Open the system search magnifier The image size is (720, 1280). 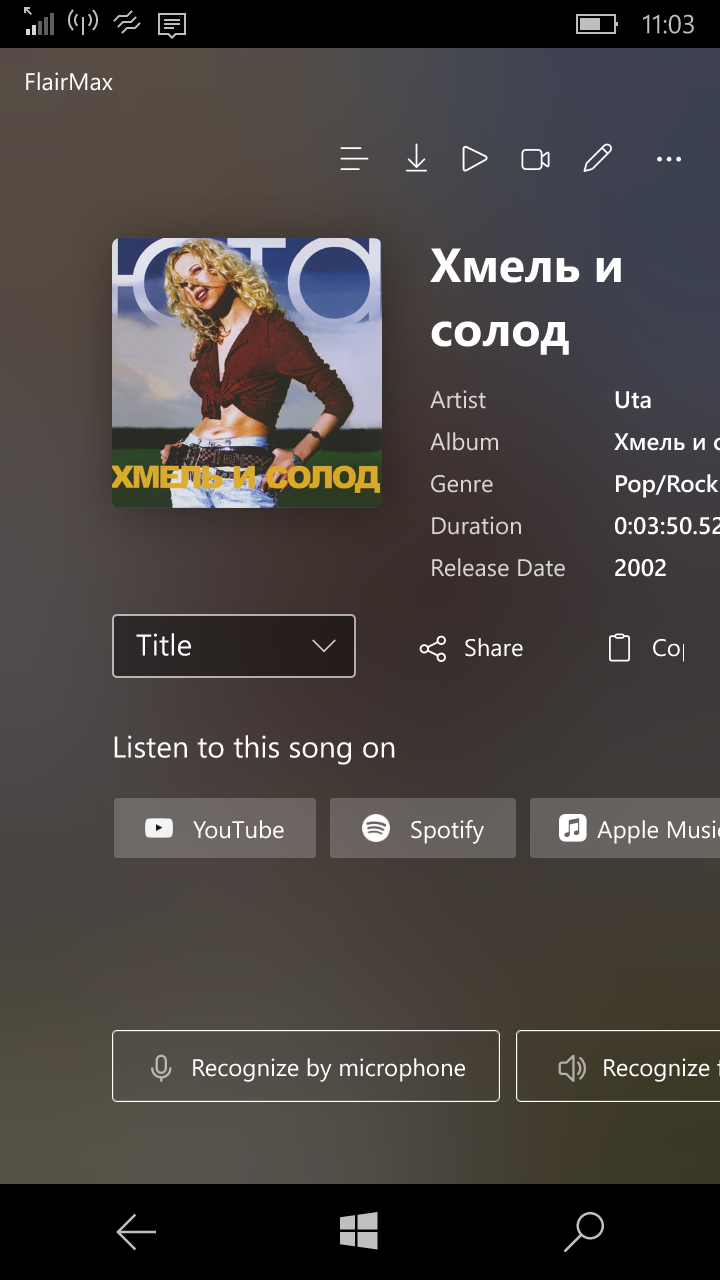pyautogui.click(x=584, y=1232)
